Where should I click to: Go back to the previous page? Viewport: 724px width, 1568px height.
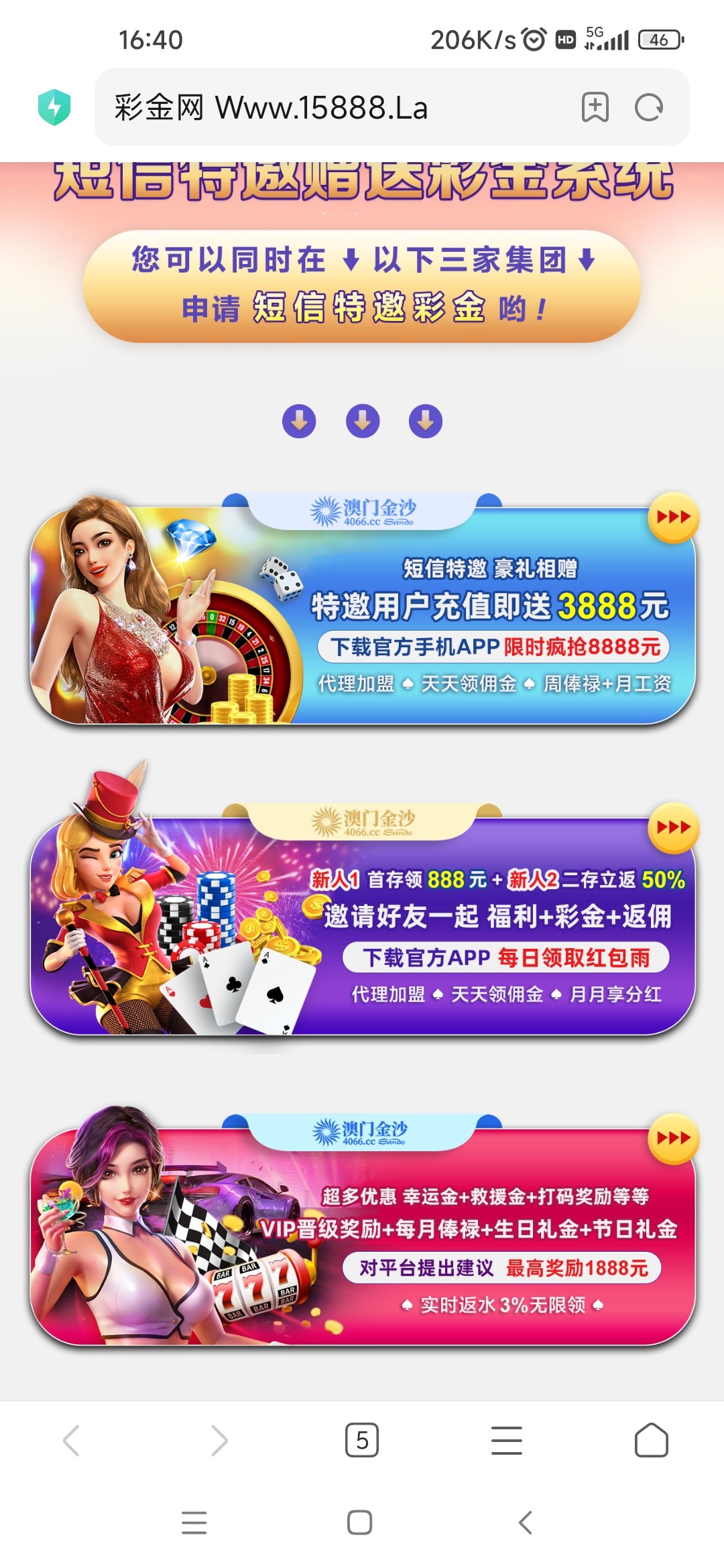(72, 1441)
